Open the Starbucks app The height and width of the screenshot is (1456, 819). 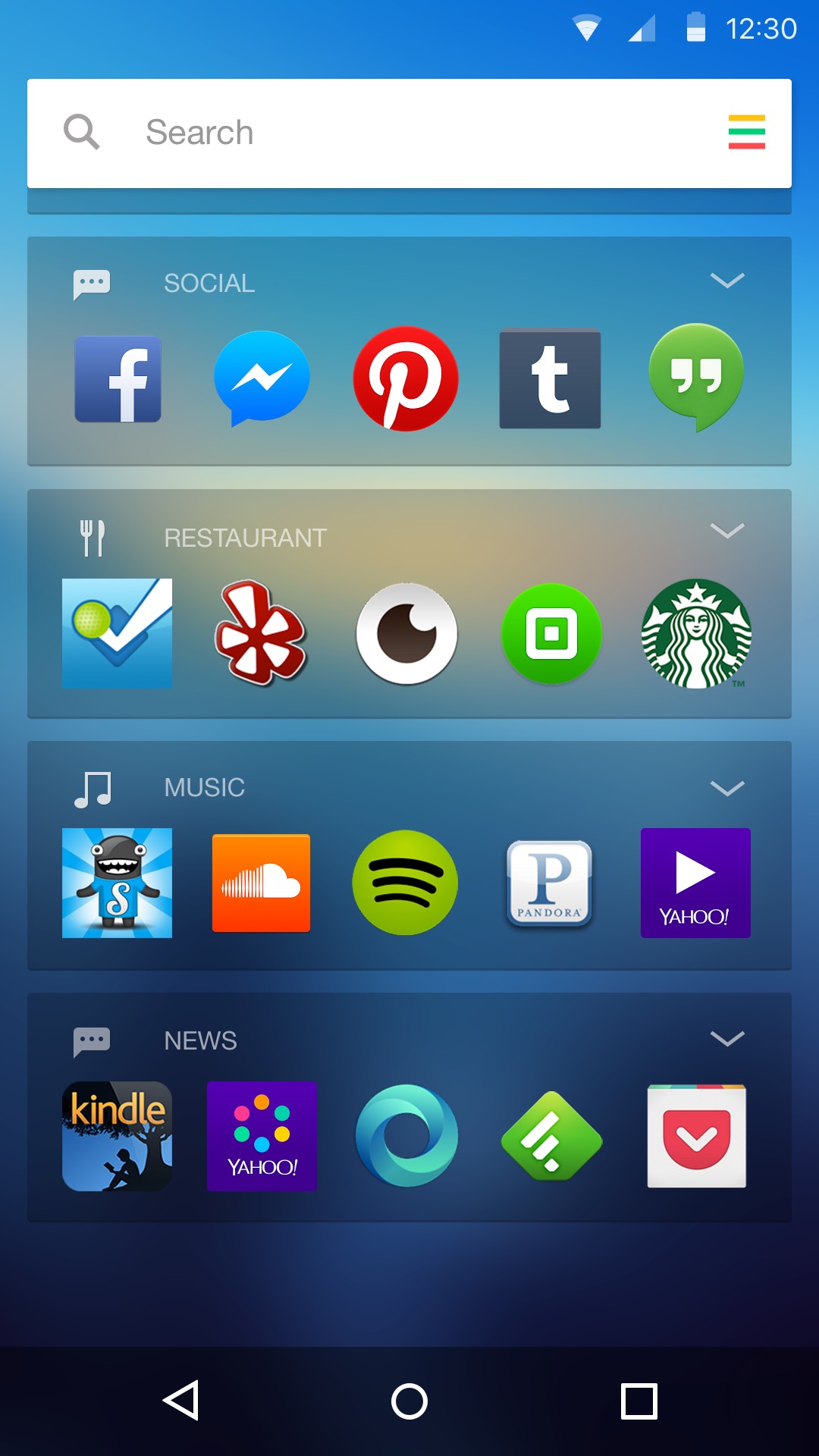[696, 633]
